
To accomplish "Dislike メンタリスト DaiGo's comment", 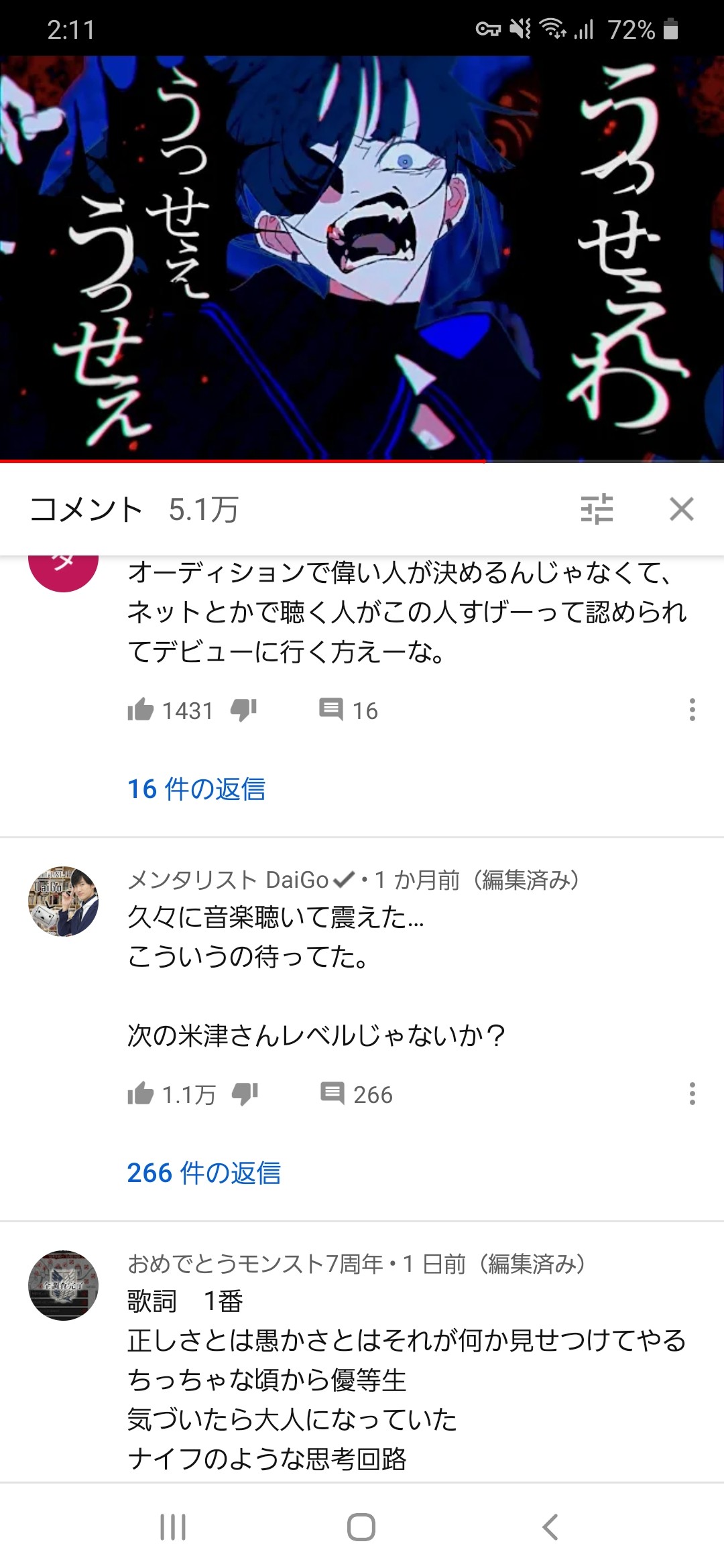I will tap(245, 1094).
